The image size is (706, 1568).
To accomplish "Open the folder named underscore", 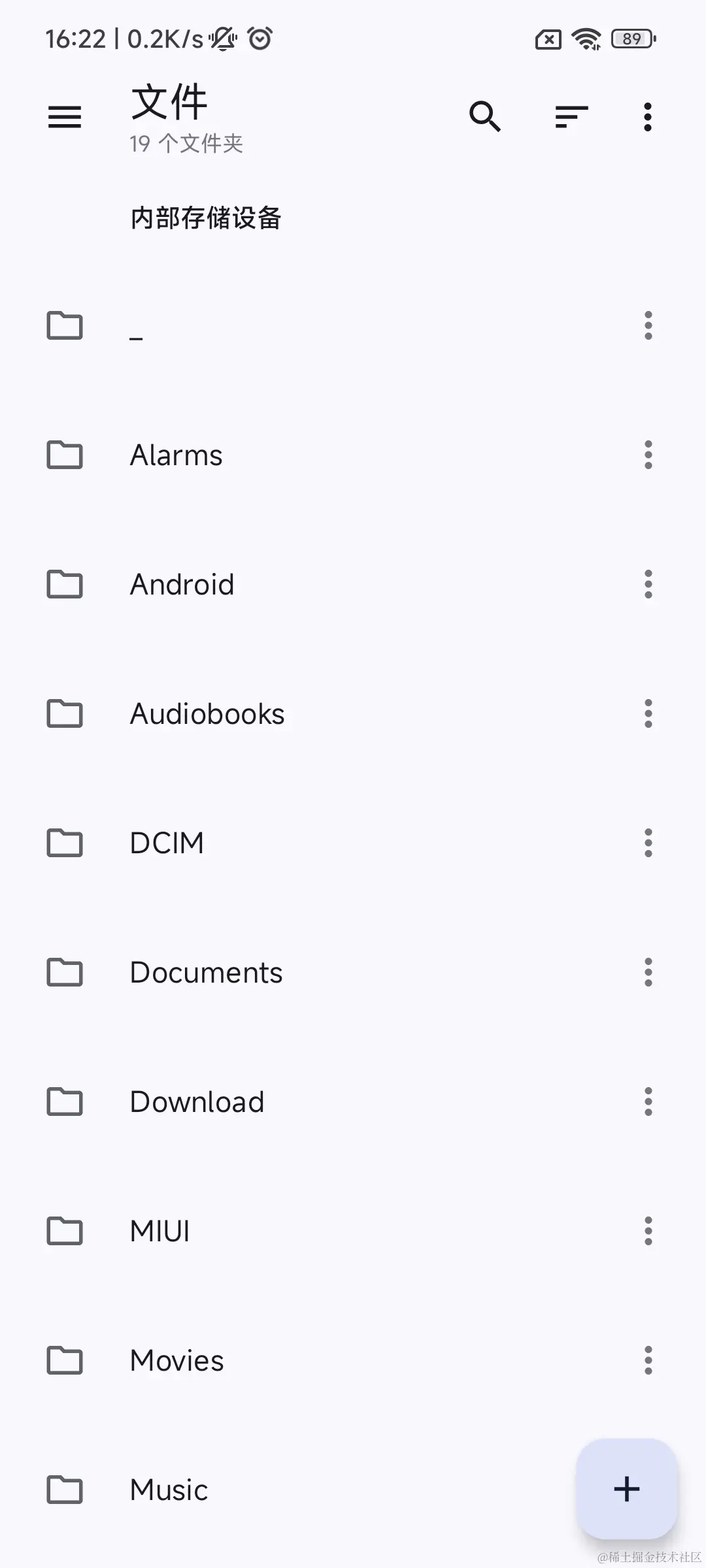I will [x=136, y=327].
